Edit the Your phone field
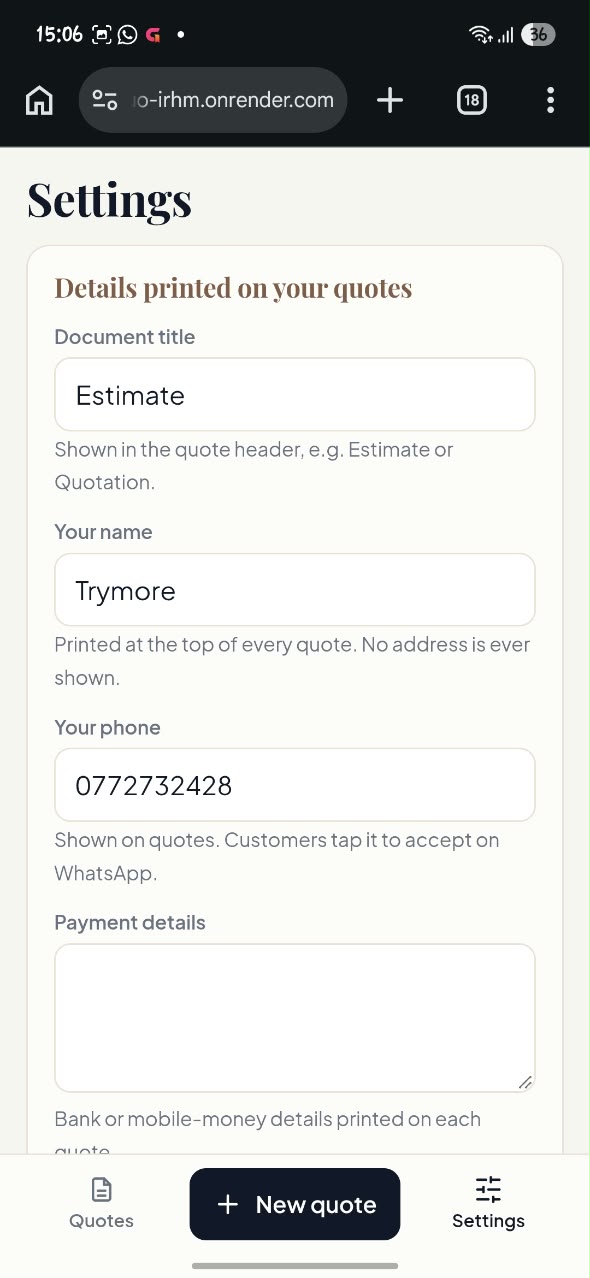Image resolution: width=590 pixels, height=1278 pixels. [x=295, y=785]
